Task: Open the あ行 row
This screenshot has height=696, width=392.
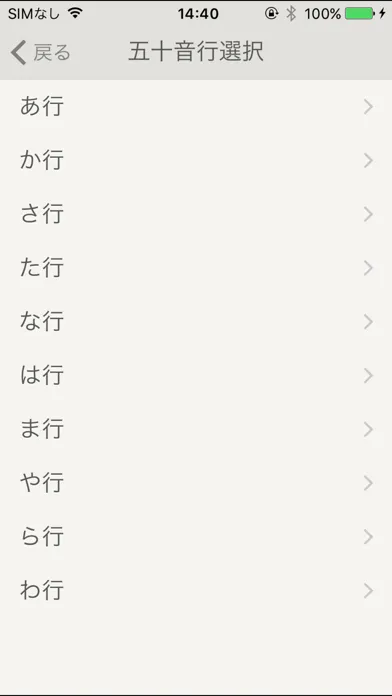Action: click(x=196, y=107)
